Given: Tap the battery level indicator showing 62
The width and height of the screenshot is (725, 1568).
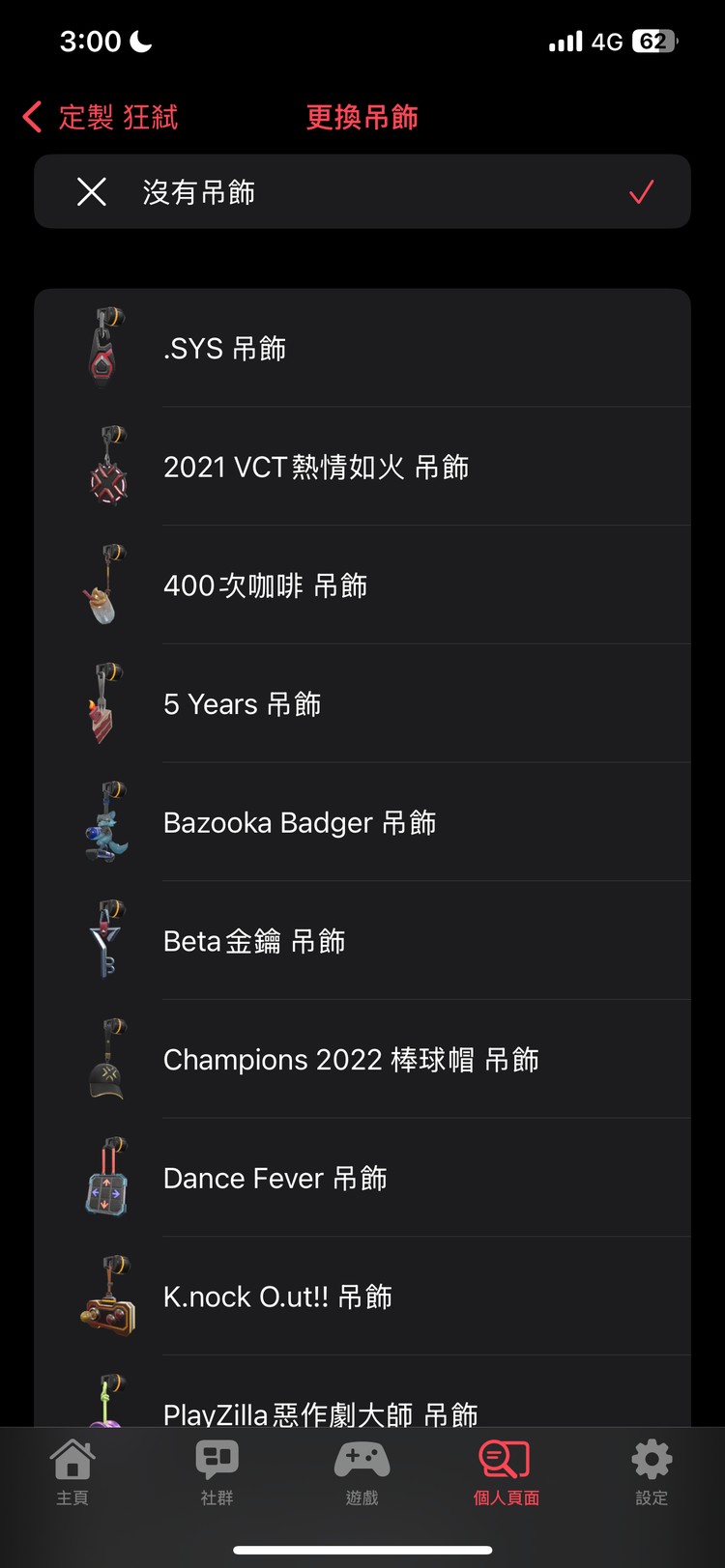Looking at the screenshot, I should (x=652, y=41).
